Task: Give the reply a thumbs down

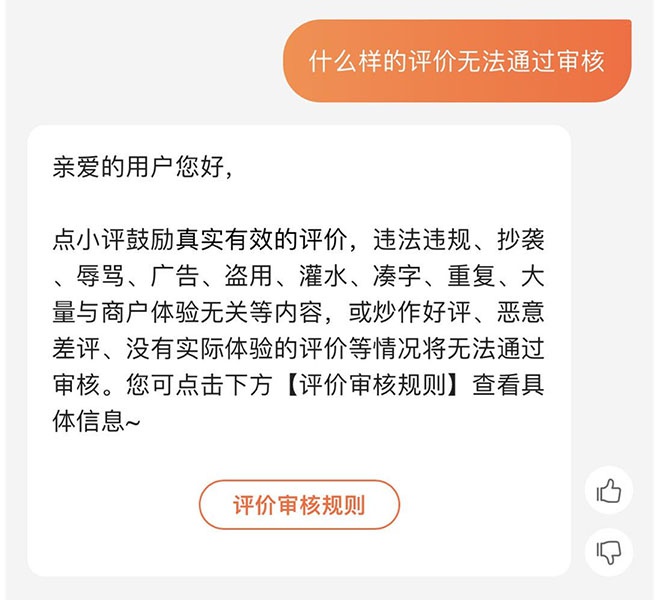Action: 608,551
